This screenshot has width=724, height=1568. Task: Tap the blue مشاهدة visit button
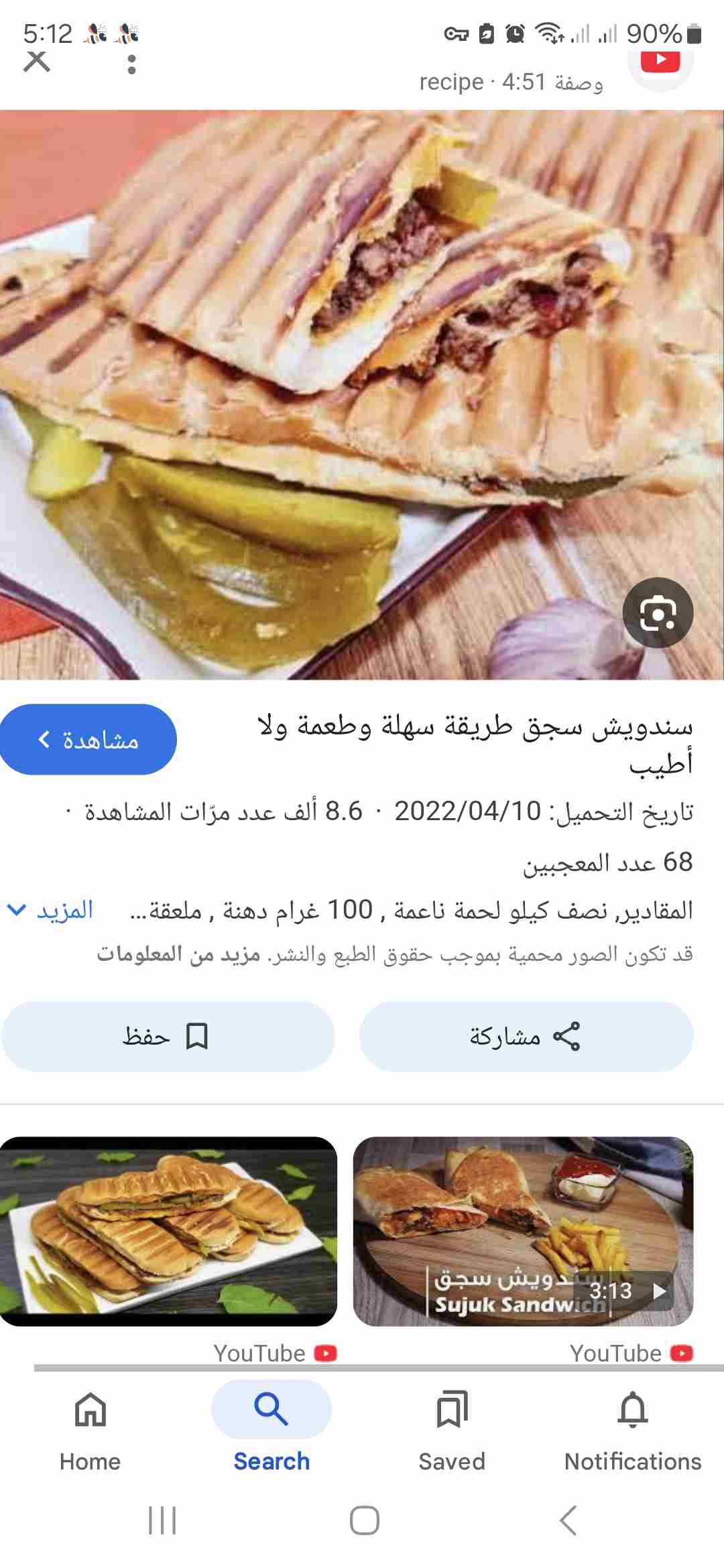pos(88,740)
